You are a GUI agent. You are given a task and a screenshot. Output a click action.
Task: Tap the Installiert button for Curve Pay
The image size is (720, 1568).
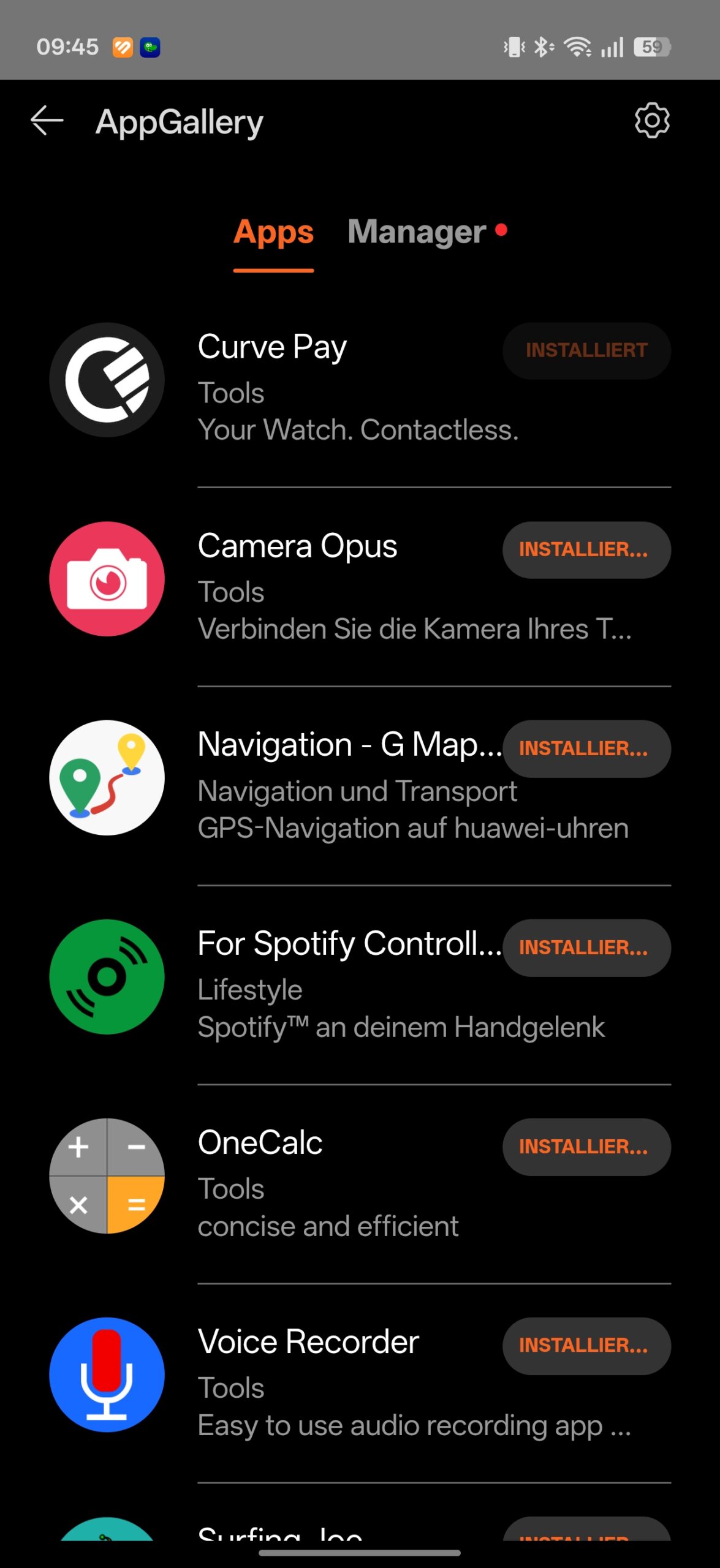[586, 350]
